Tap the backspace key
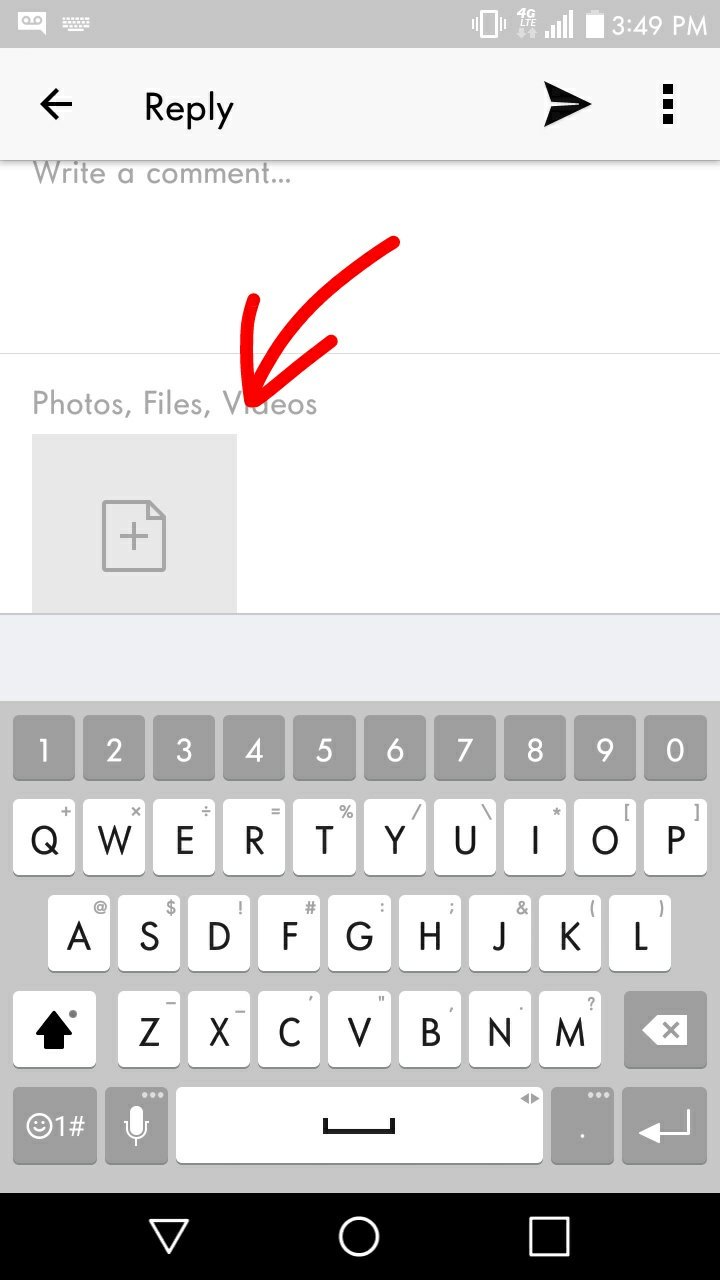 pos(665,1029)
